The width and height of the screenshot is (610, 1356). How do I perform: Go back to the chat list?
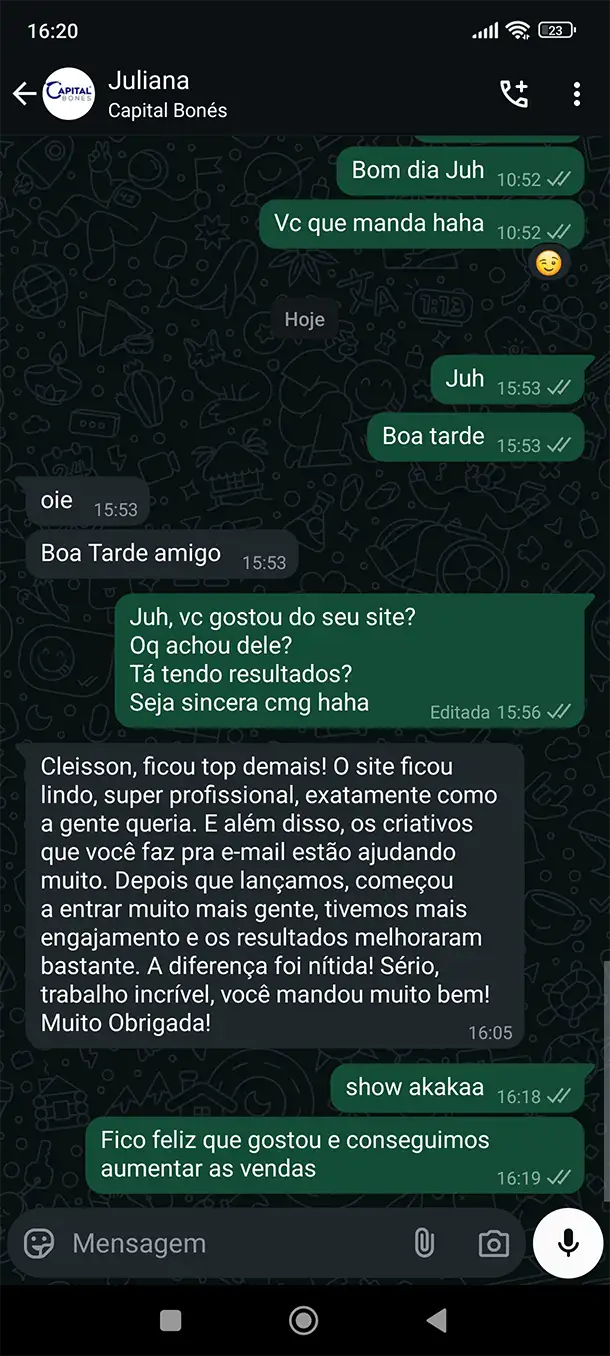(x=24, y=94)
